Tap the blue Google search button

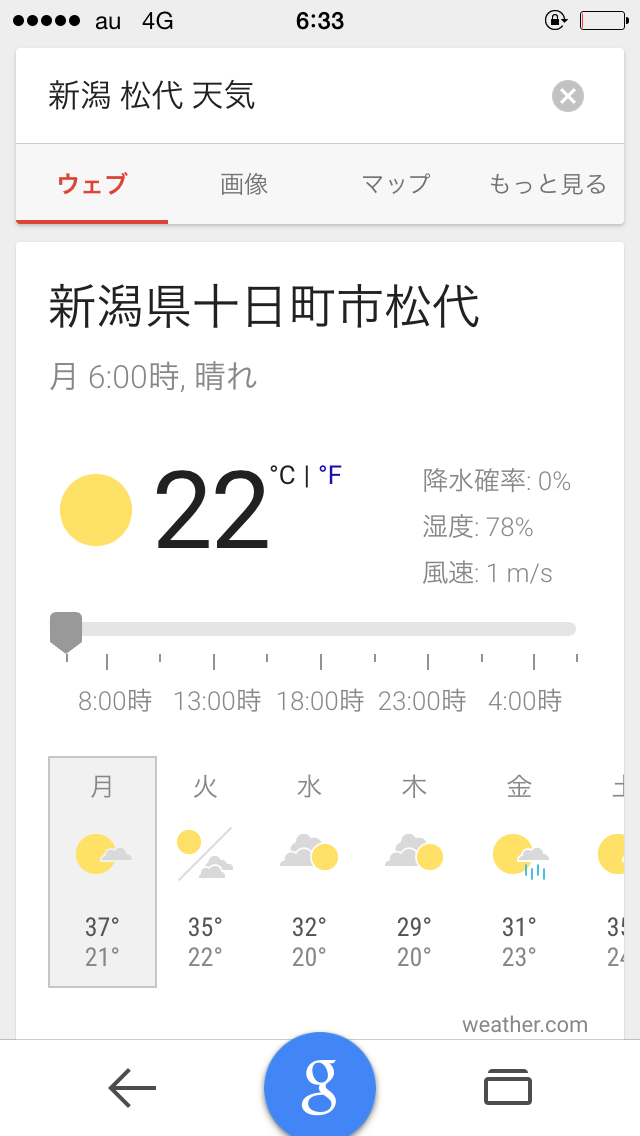(320, 1087)
